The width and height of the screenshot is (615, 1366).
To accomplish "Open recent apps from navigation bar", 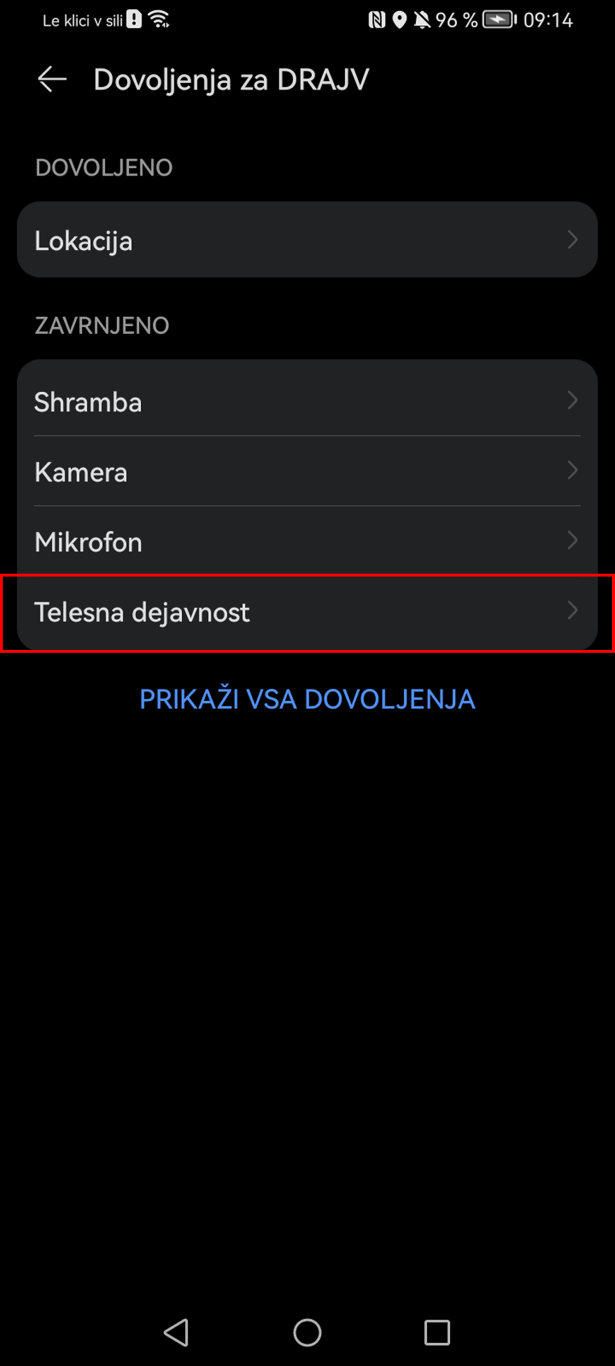I will click(437, 1332).
